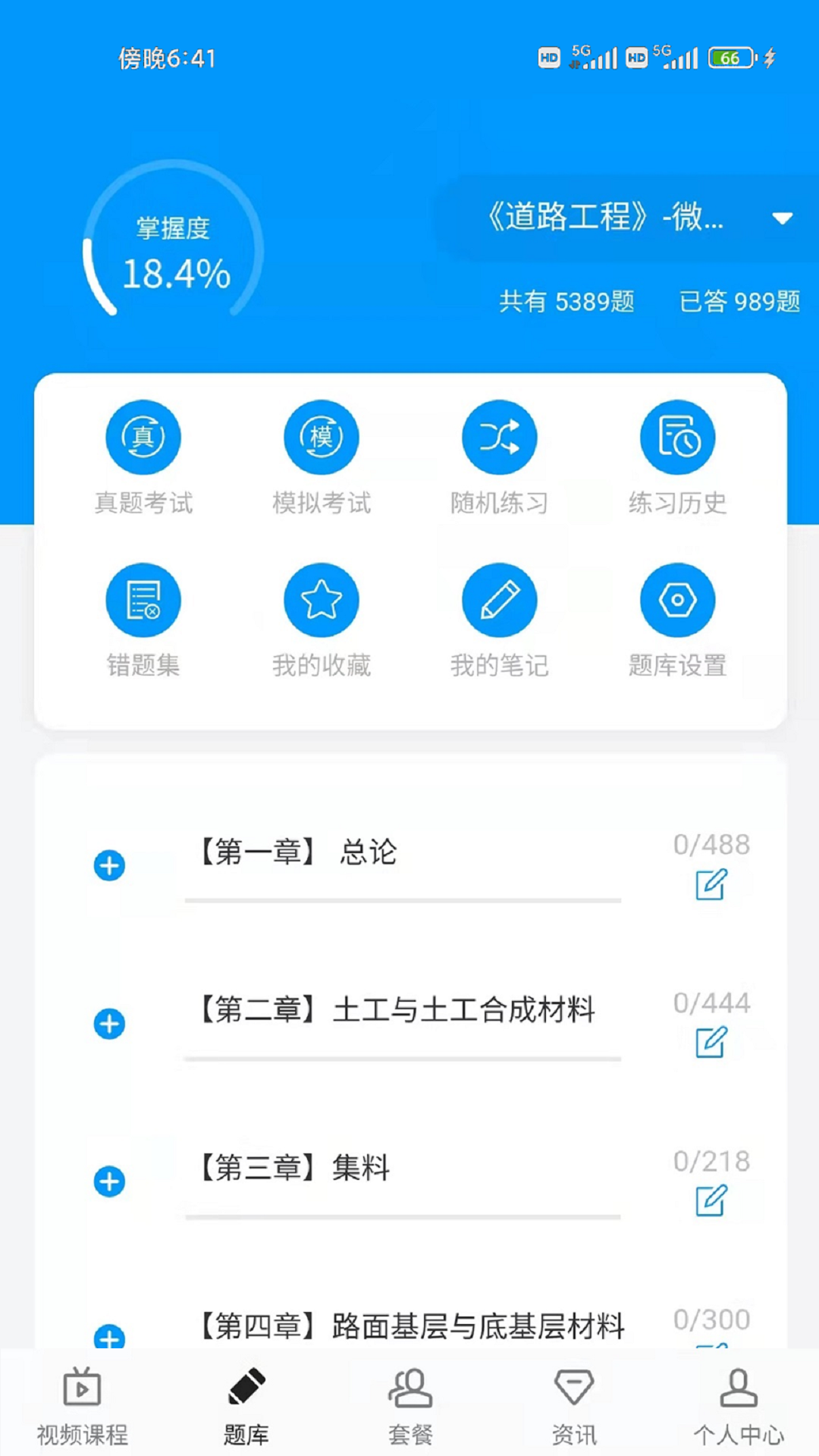Viewport: 819px width, 1456px height.
Task: Tap the practice edit icon for 第二章
Action: 711,1042
